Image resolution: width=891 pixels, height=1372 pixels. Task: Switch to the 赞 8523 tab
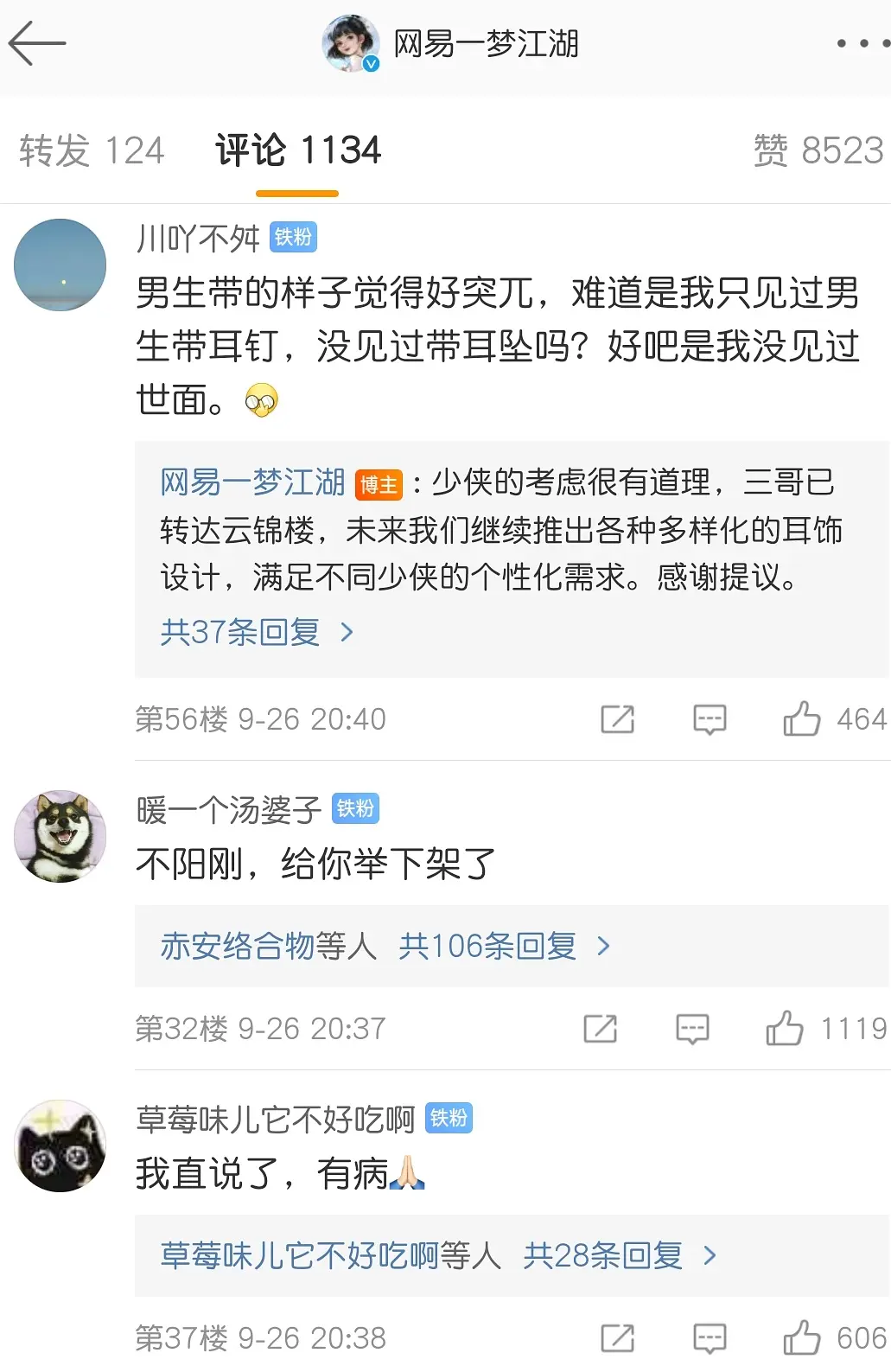[818, 150]
